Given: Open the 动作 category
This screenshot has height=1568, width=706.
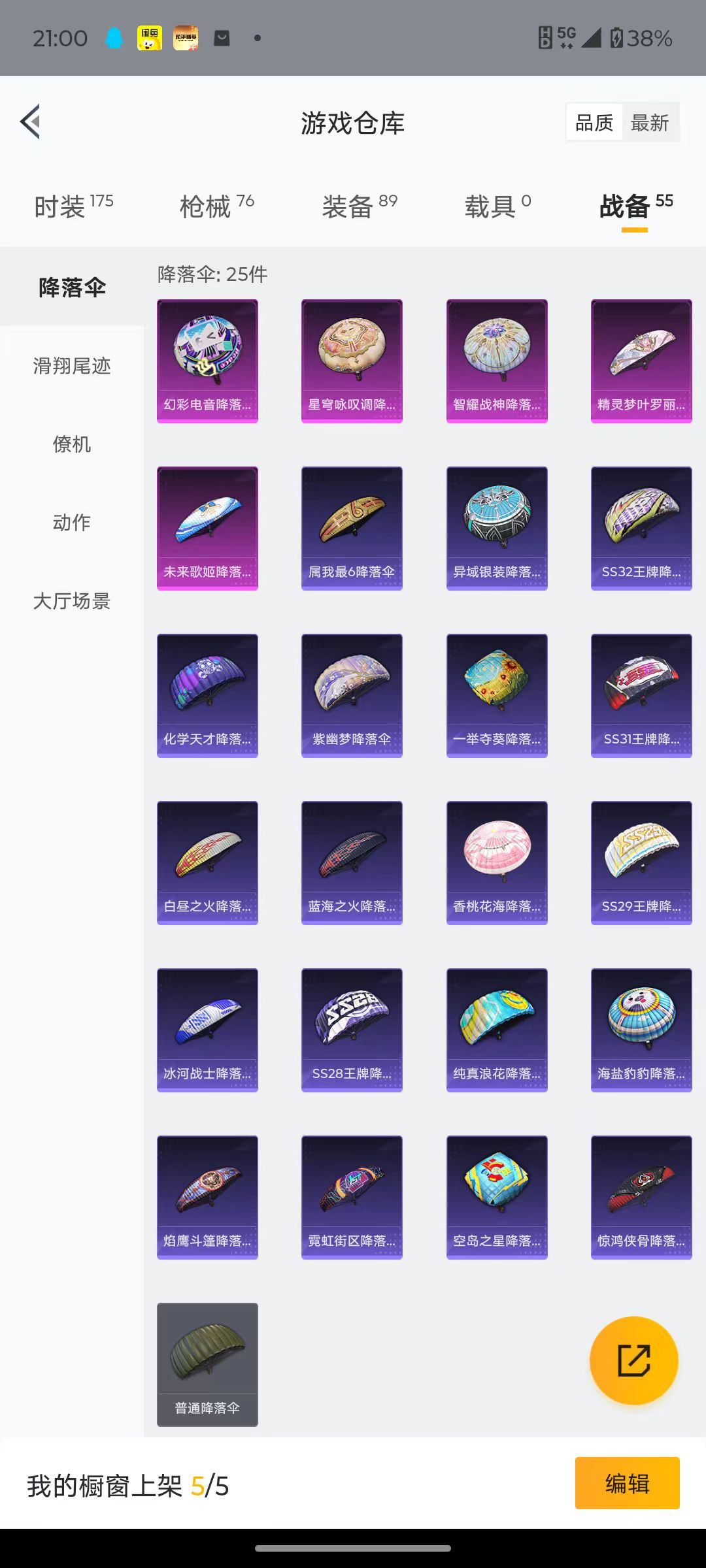Looking at the screenshot, I should pyautogui.click(x=72, y=523).
